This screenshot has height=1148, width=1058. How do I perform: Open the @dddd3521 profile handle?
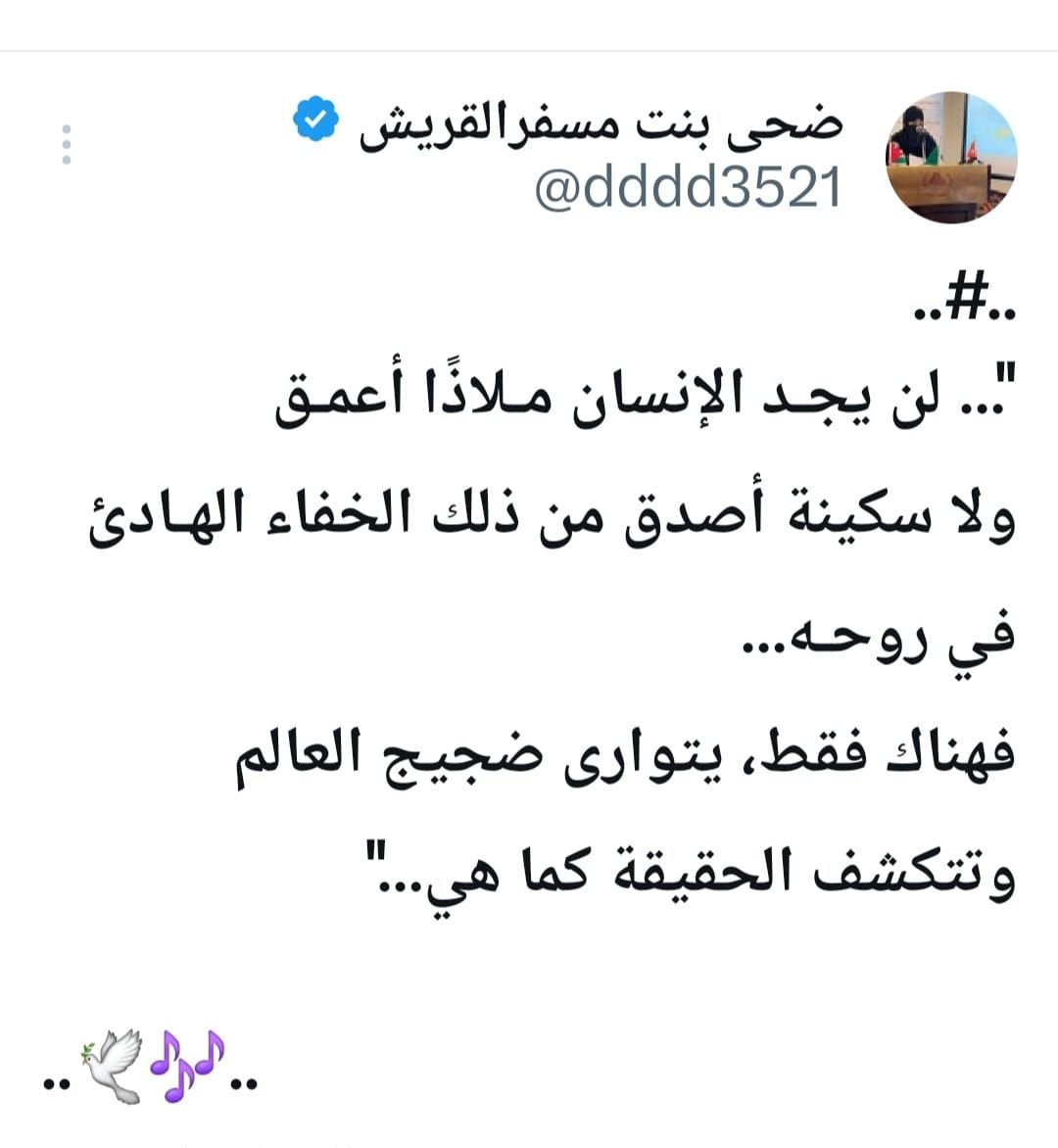click(x=688, y=187)
